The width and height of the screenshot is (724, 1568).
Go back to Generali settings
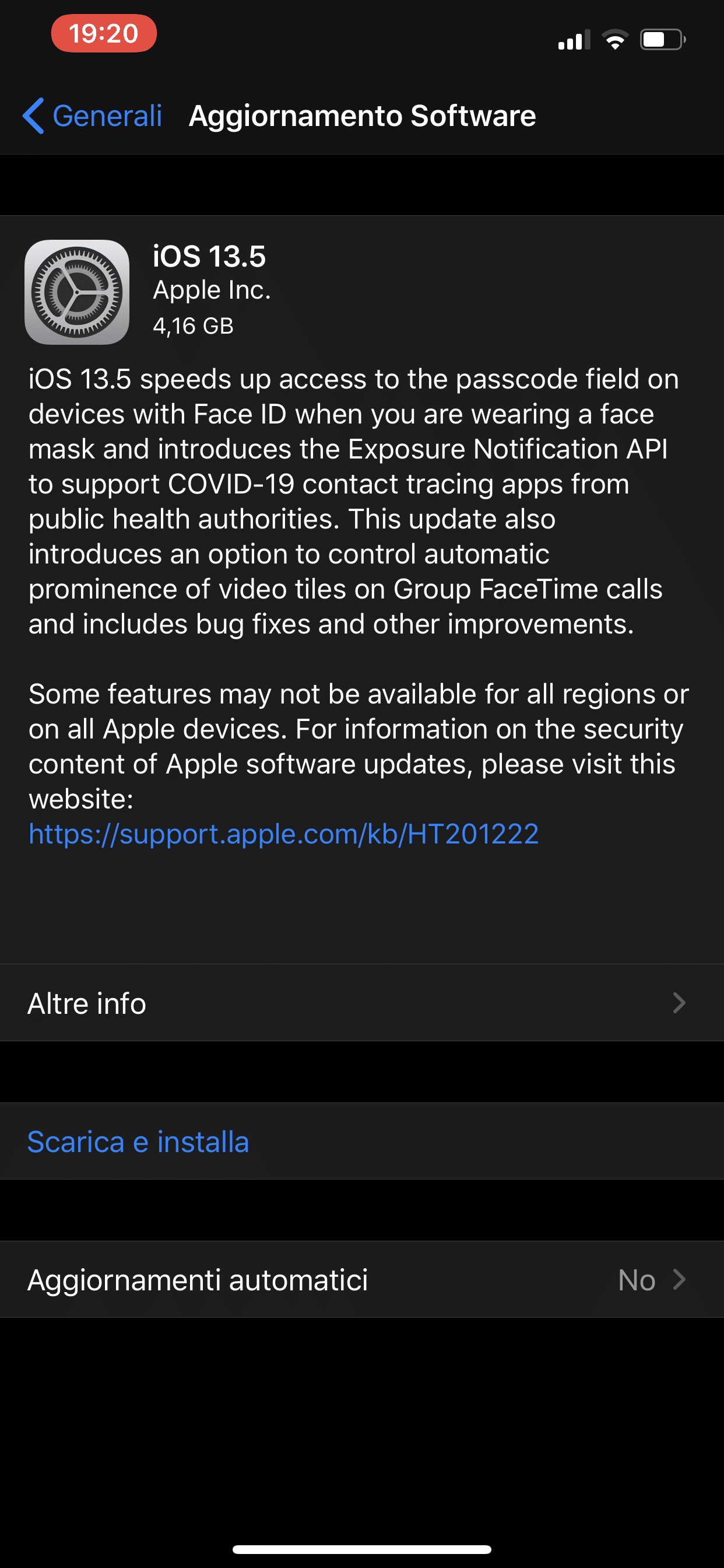[93, 116]
